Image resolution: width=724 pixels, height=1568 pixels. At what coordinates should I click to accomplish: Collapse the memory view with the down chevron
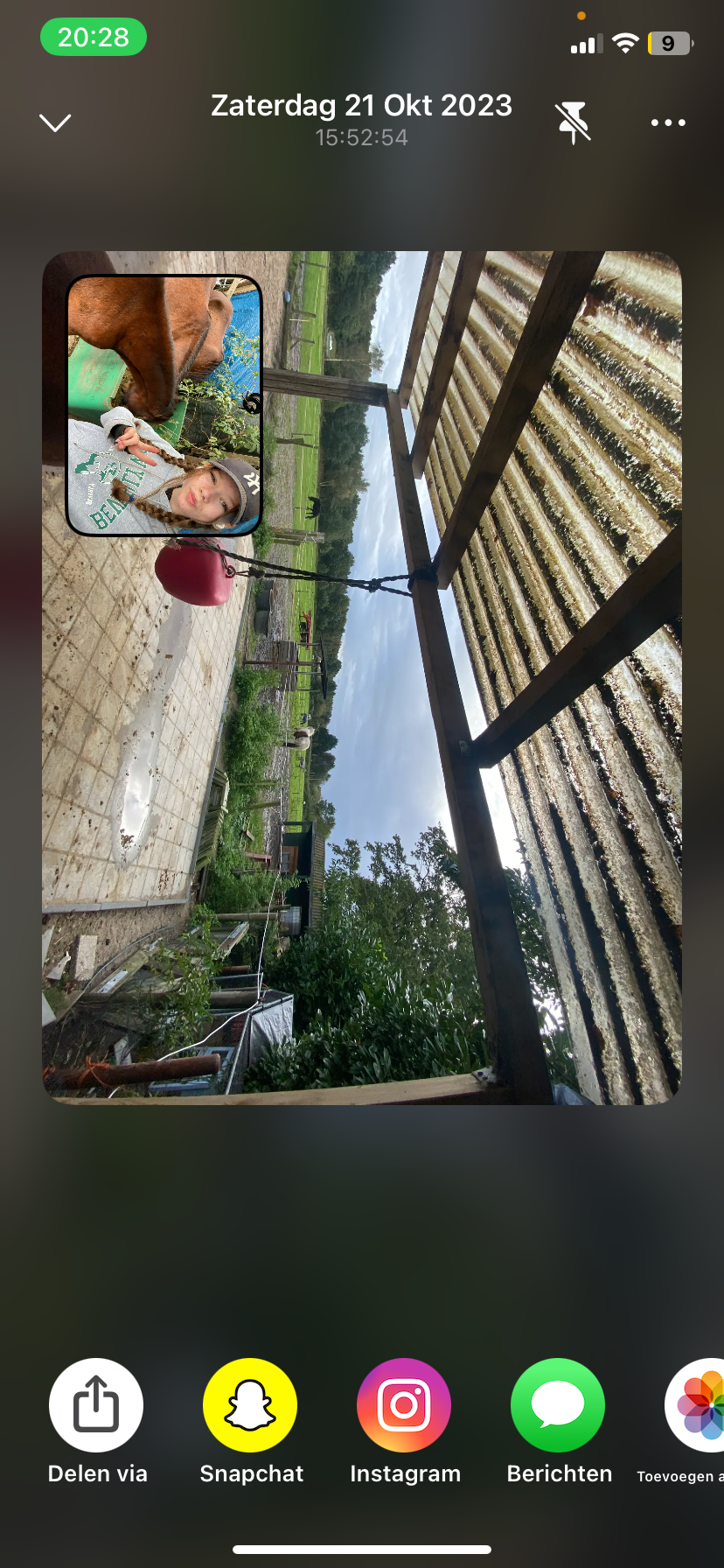[x=55, y=122]
